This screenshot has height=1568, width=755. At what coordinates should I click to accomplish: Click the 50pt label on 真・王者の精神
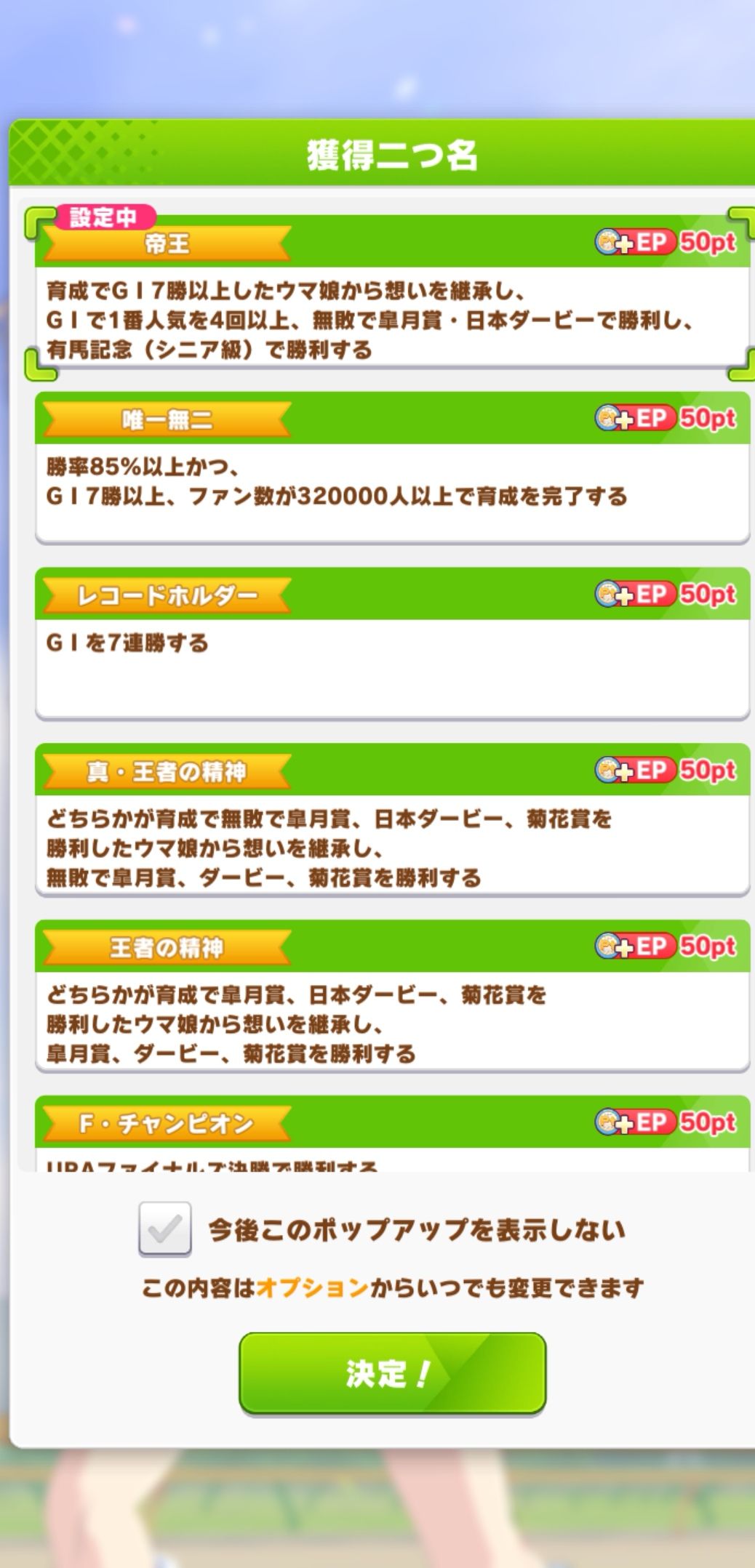[708, 771]
